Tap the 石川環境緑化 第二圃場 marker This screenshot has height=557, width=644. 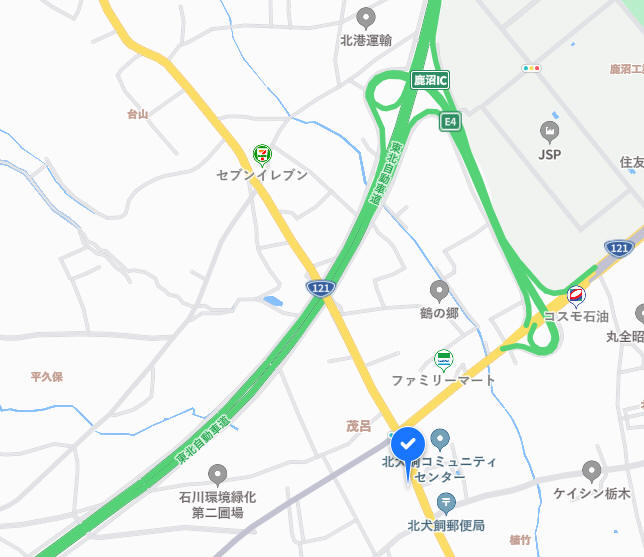(x=218, y=474)
